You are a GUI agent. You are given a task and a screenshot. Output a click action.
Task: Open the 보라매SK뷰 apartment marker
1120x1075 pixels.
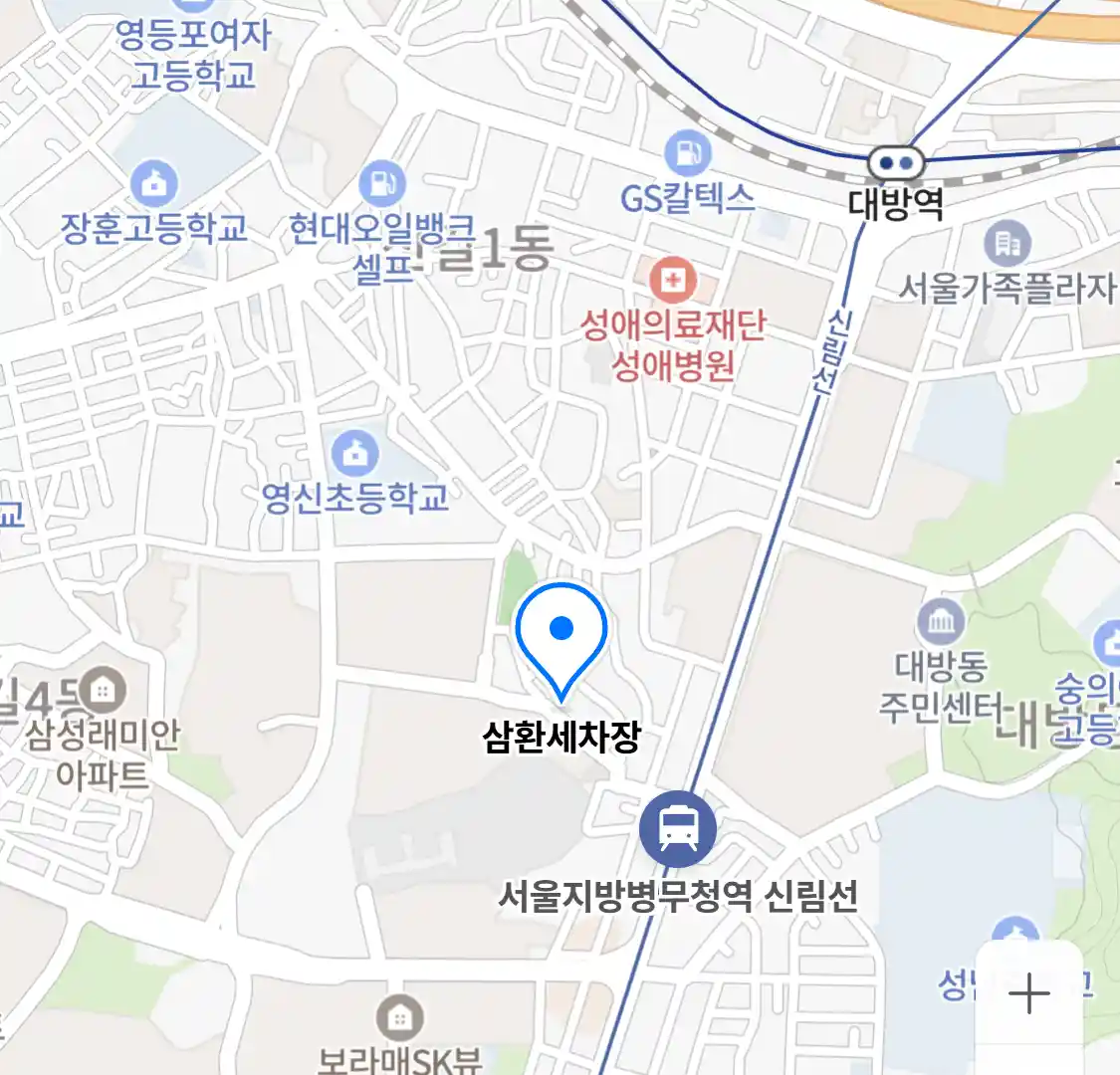399,1018
